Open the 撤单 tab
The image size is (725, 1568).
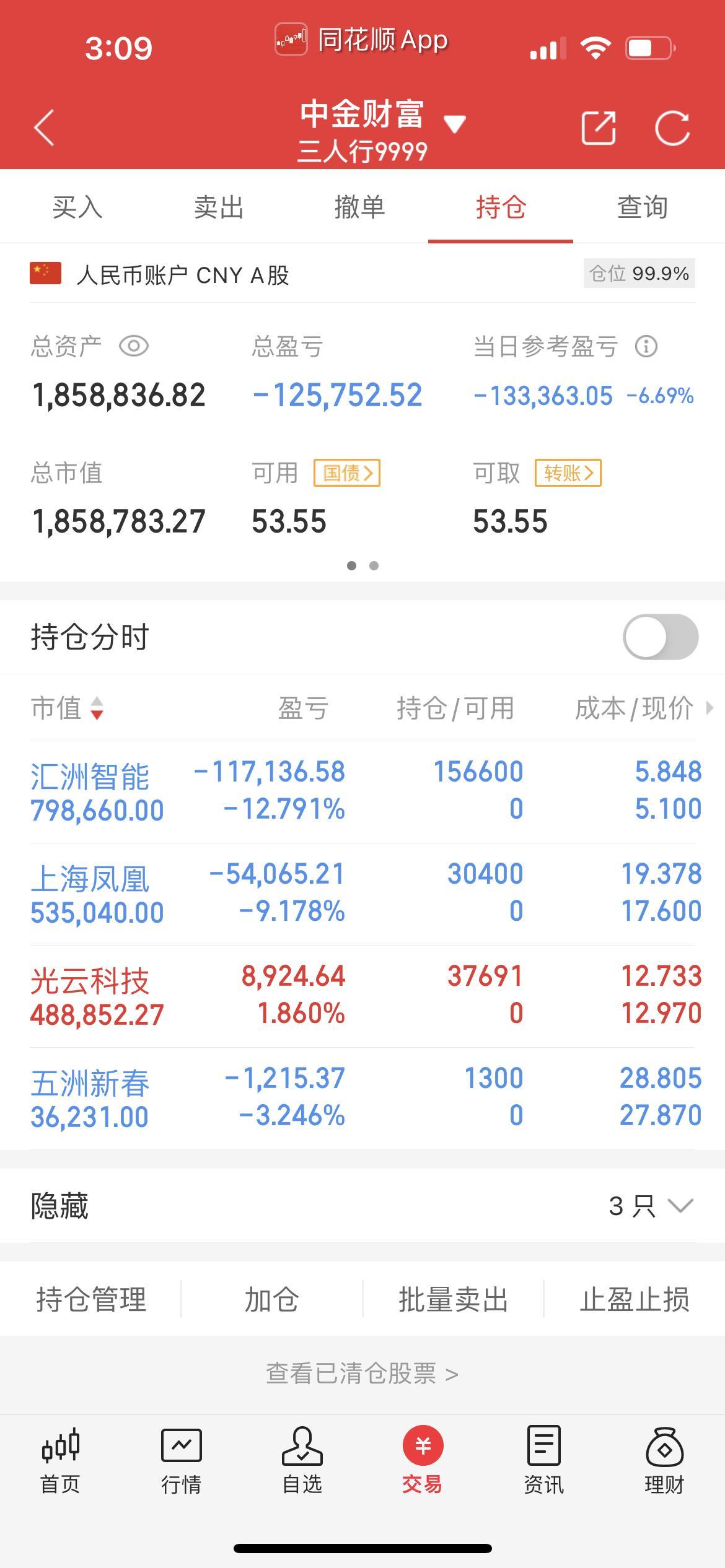tap(360, 207)
